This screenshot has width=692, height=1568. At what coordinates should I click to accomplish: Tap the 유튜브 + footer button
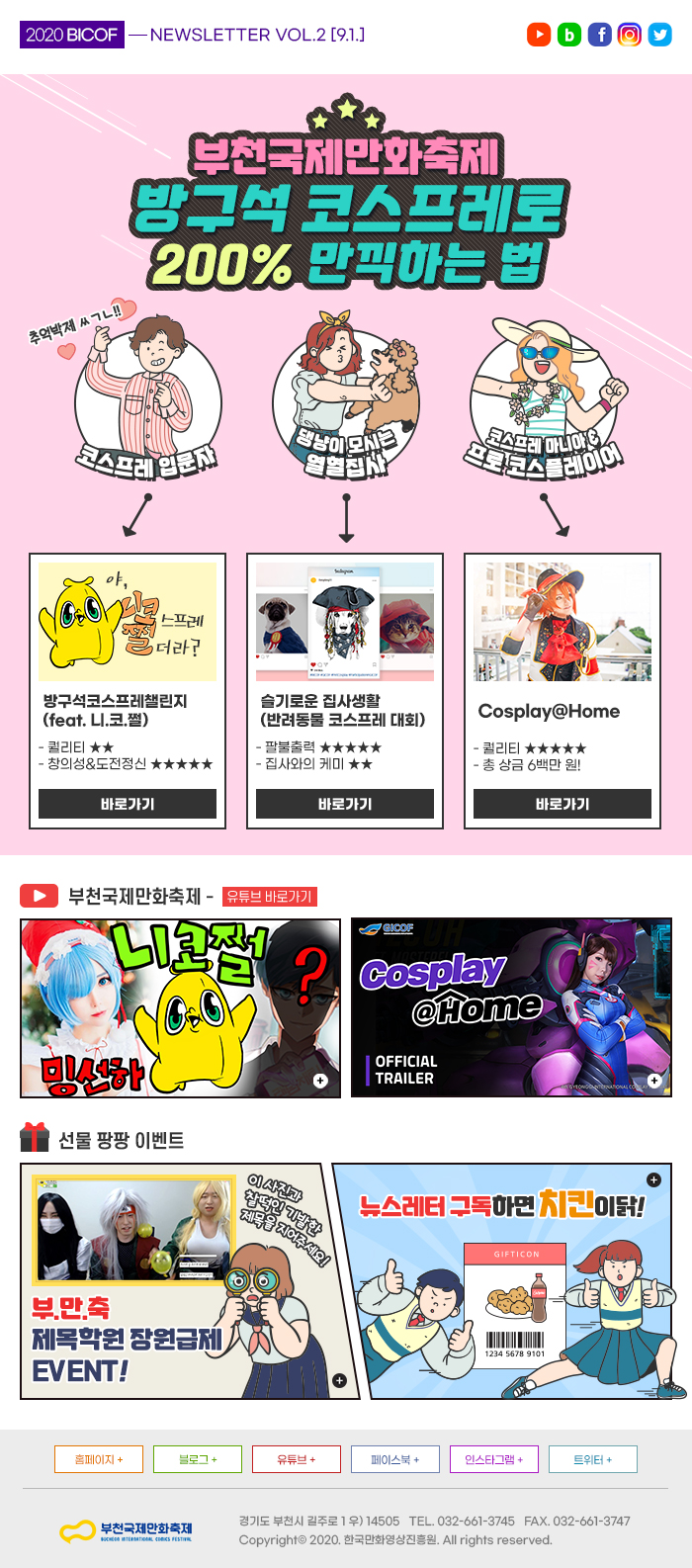[x=297, y=1459]
